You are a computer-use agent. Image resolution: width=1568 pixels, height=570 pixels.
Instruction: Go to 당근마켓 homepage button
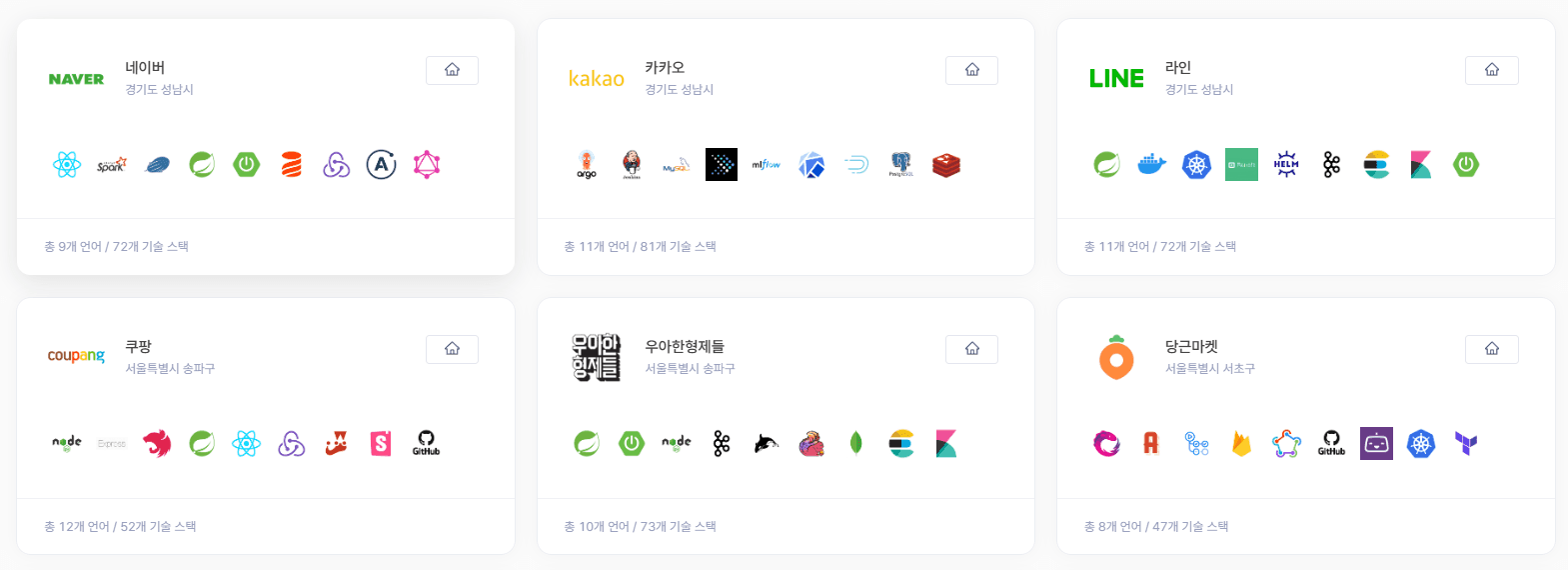pyautogui.click(x=1491, y=349)
